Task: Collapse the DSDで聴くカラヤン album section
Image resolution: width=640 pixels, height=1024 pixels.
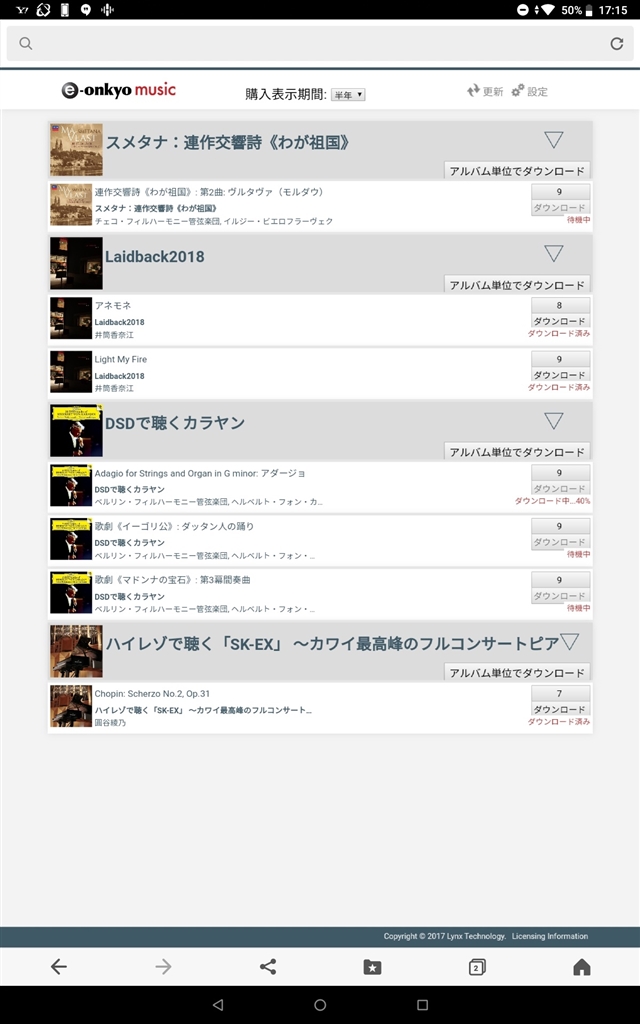Action: tap(553, 420)
